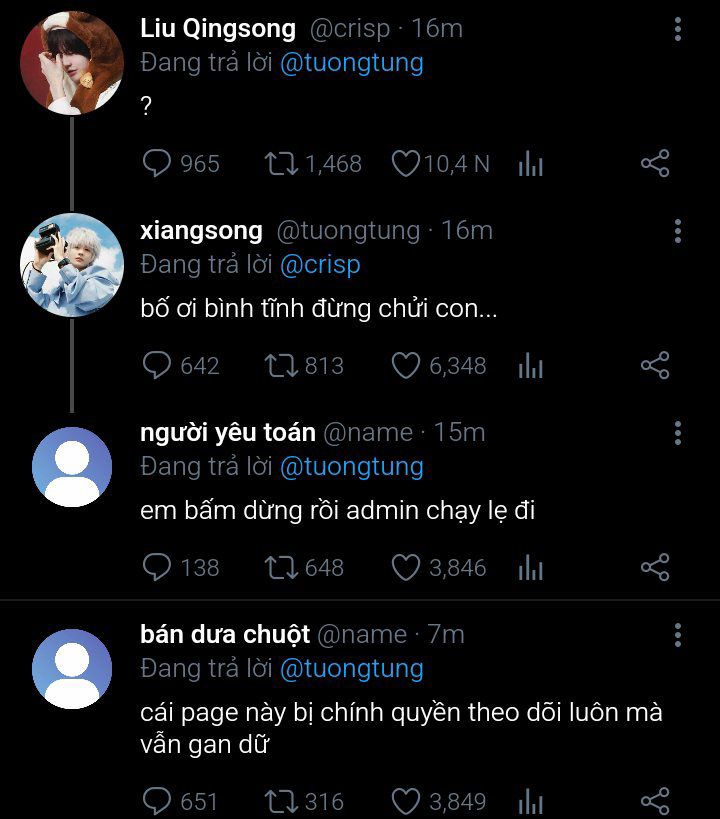Open more options for người yêu toán's tweet

point(677,433)
